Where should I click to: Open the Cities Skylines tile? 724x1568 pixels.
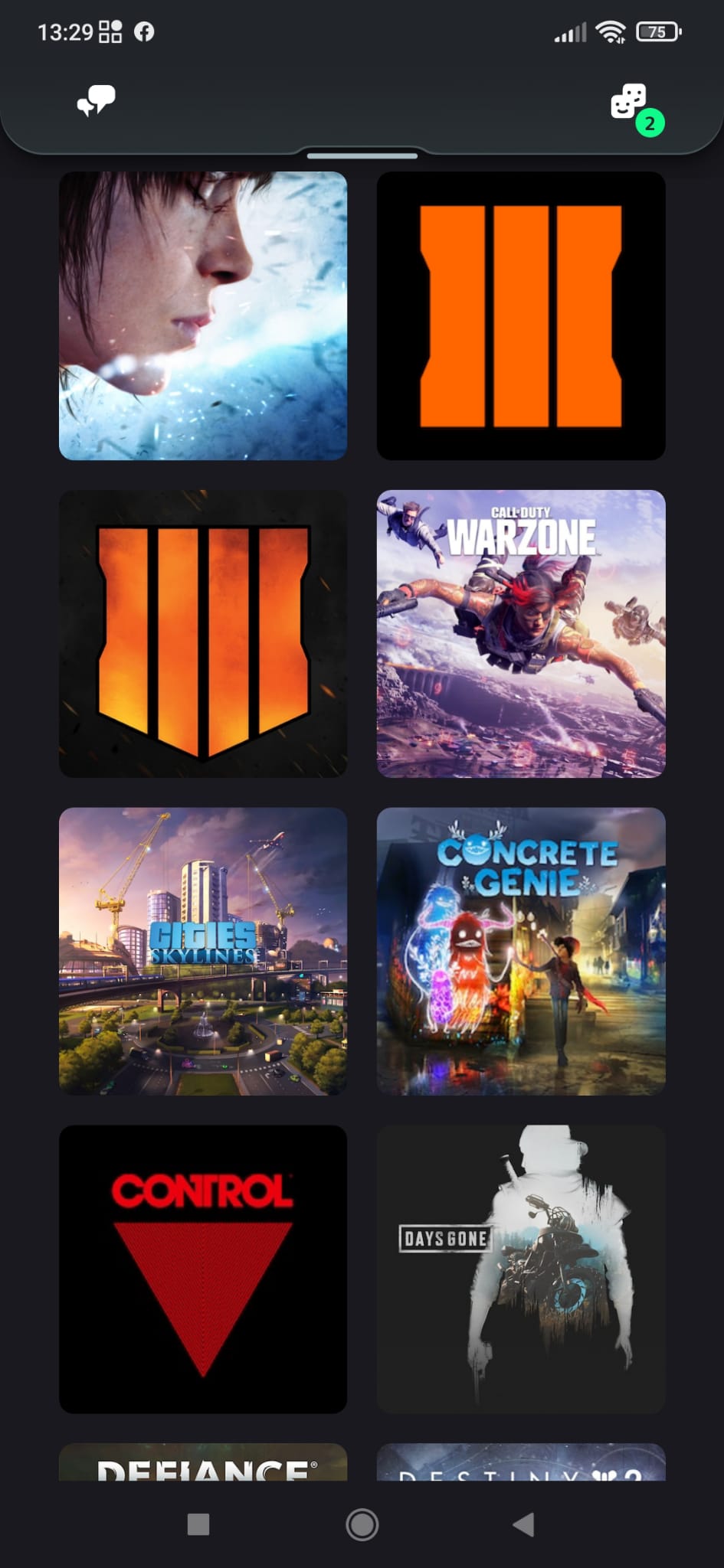coord(203,951)
